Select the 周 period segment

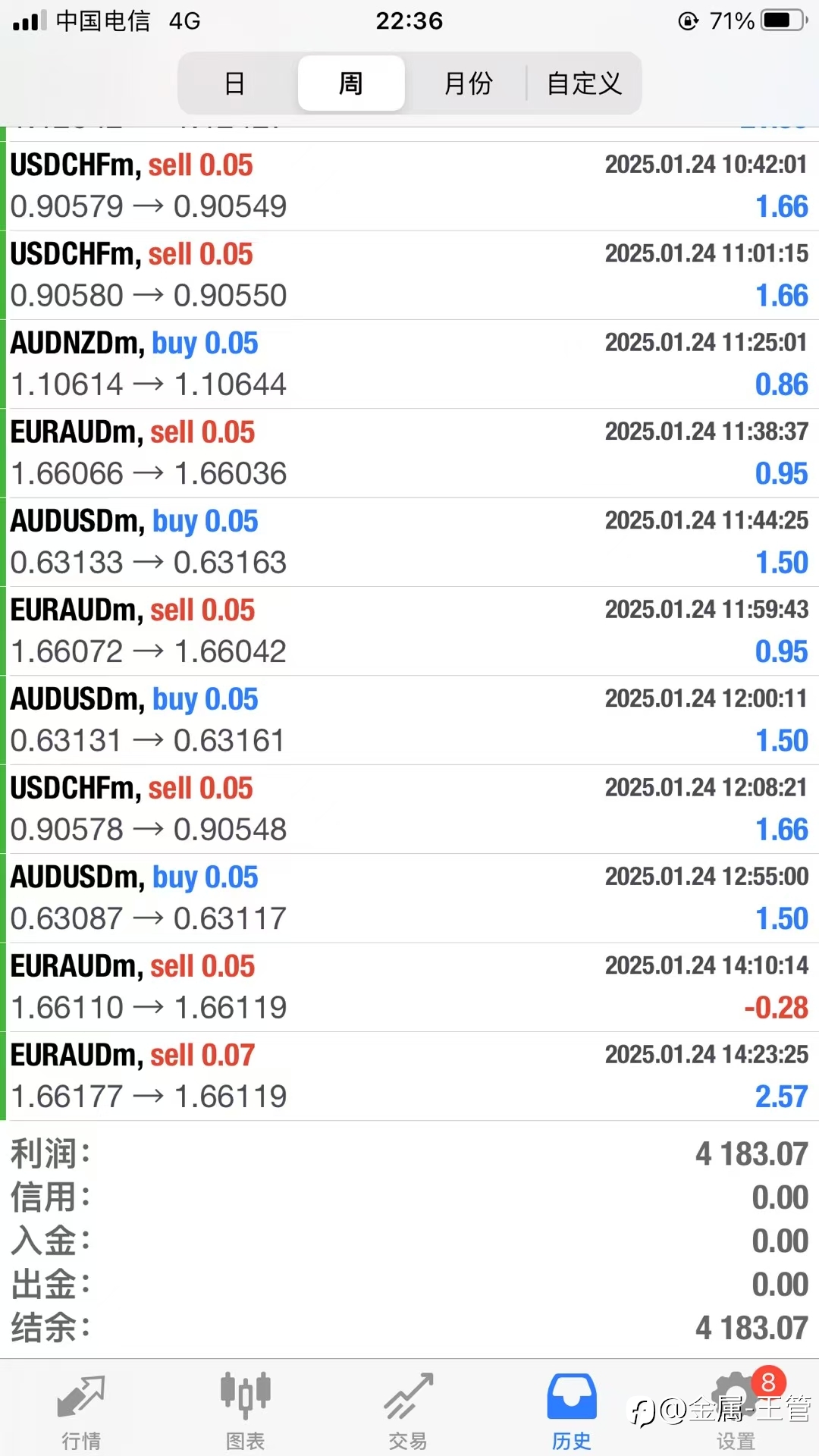pos(350,83)
